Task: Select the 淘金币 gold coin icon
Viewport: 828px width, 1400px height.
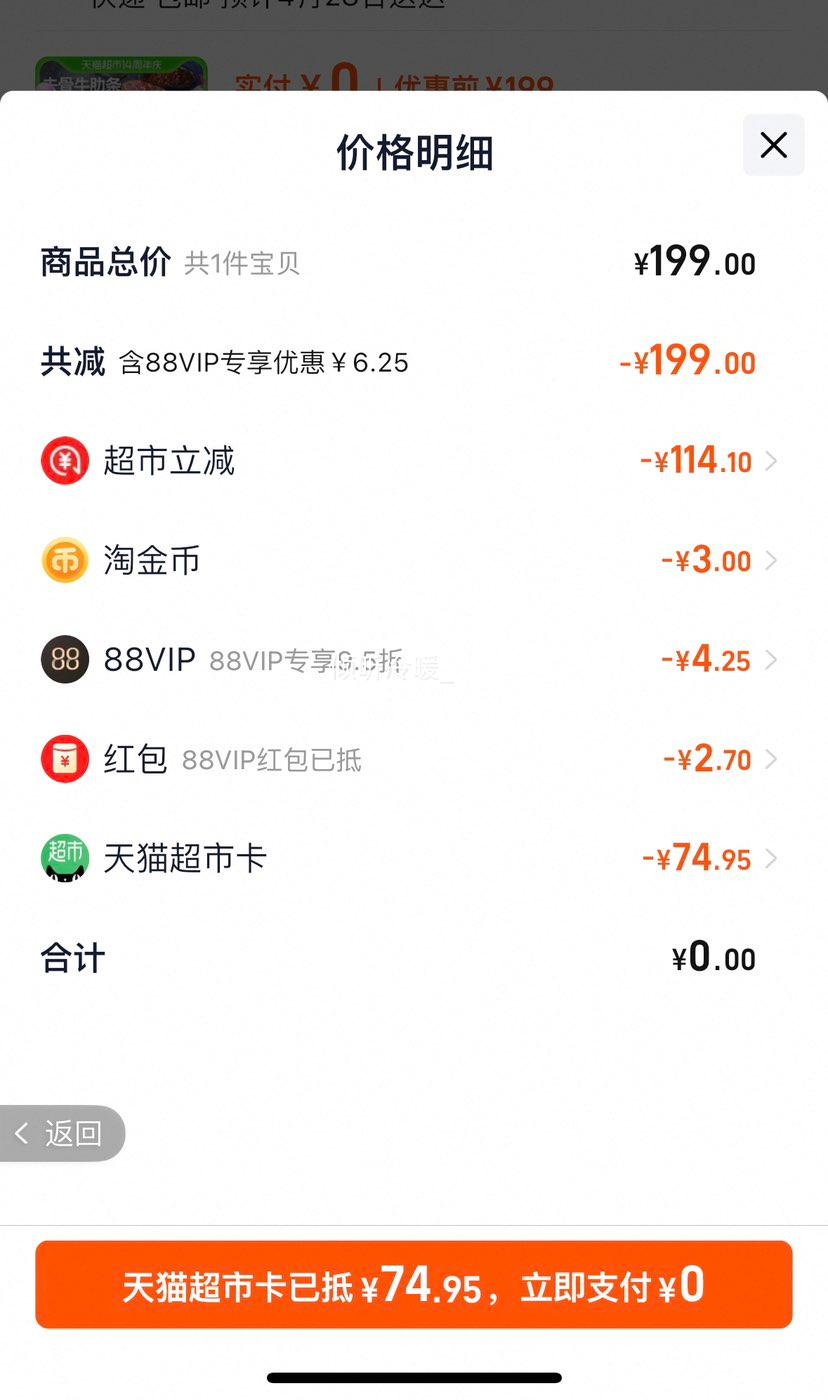Action: click(x=64, y=560)
